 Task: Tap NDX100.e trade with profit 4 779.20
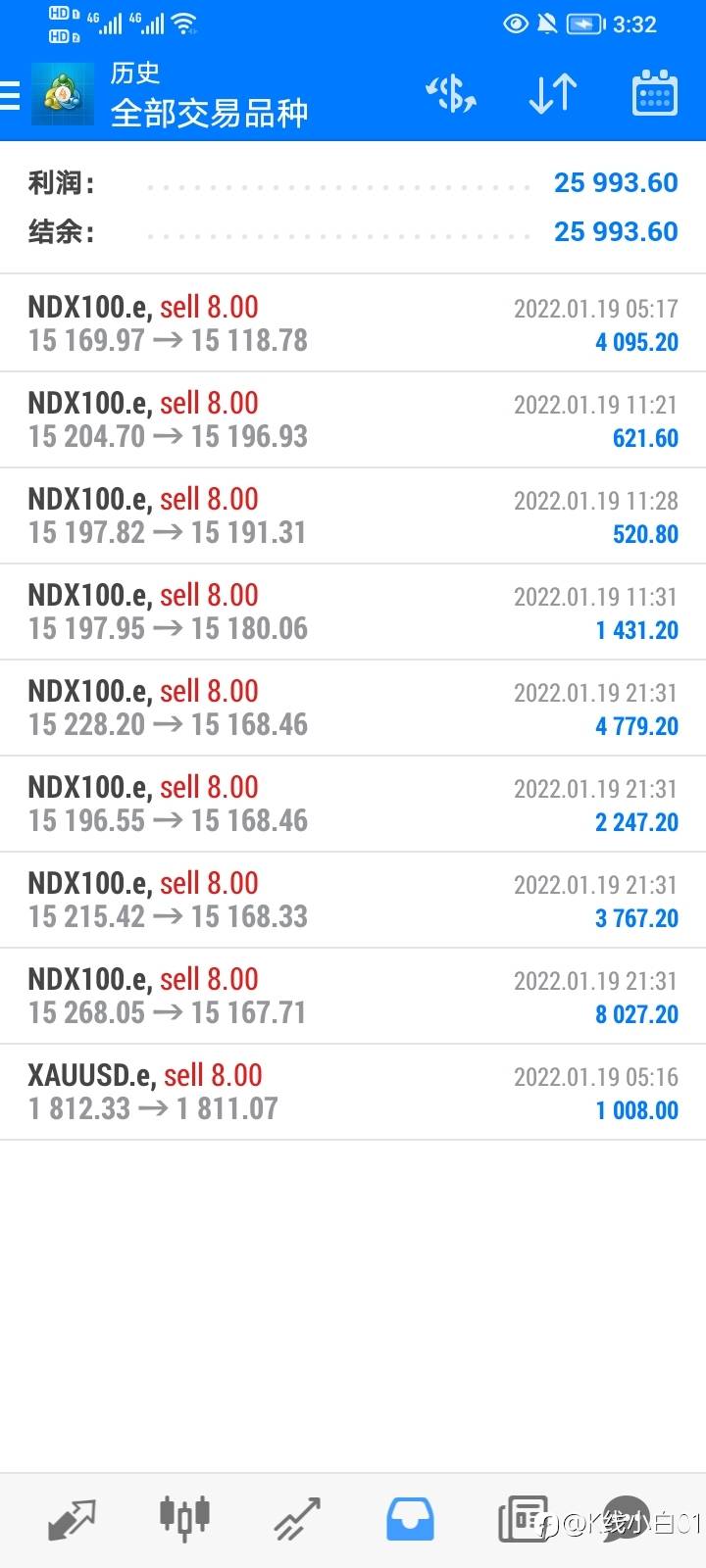point(353,708)
